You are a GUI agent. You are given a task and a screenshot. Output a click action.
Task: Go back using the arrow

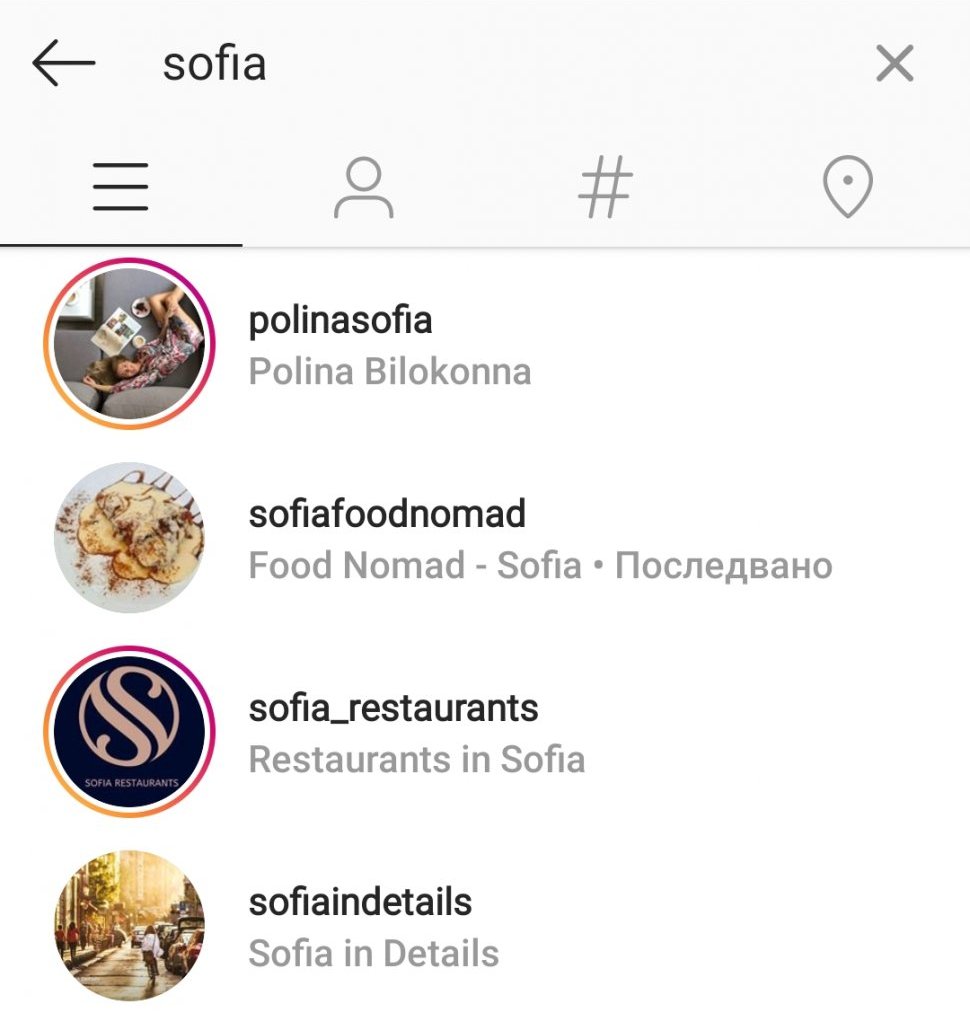tap(63, 65)
